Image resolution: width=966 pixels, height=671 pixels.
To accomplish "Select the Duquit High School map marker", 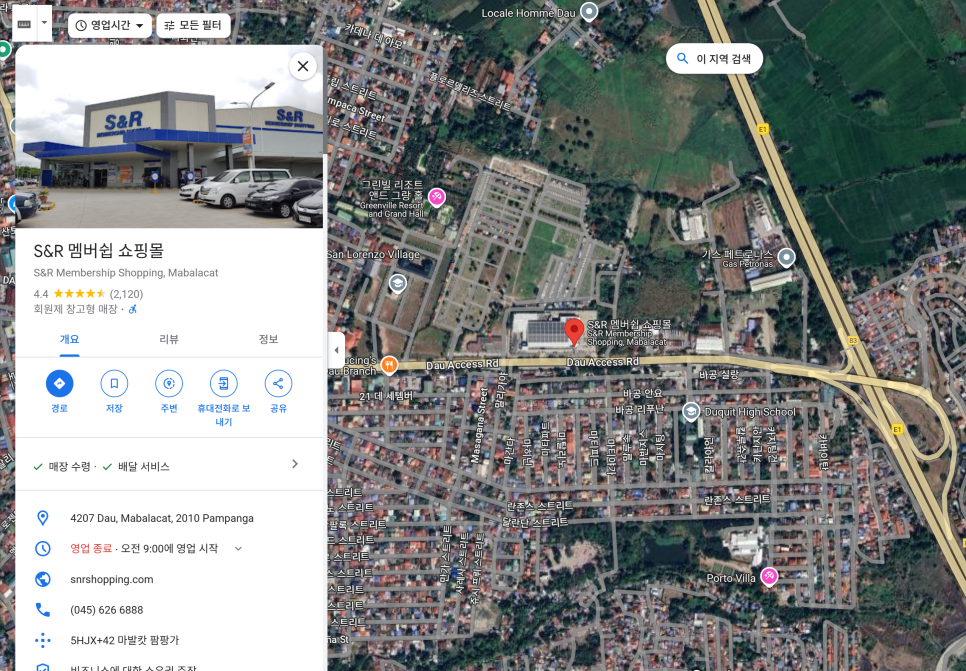I will 691,412.
